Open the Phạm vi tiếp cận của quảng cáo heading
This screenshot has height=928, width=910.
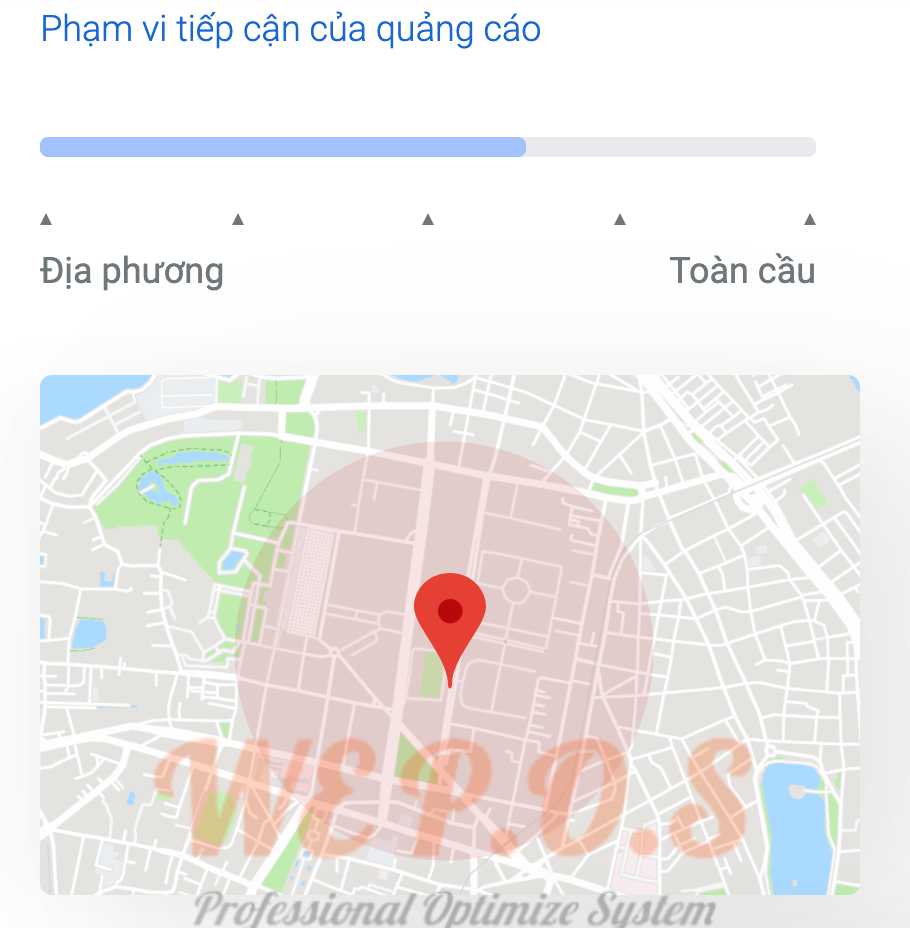pyautogui.click(x=289, y=29)
